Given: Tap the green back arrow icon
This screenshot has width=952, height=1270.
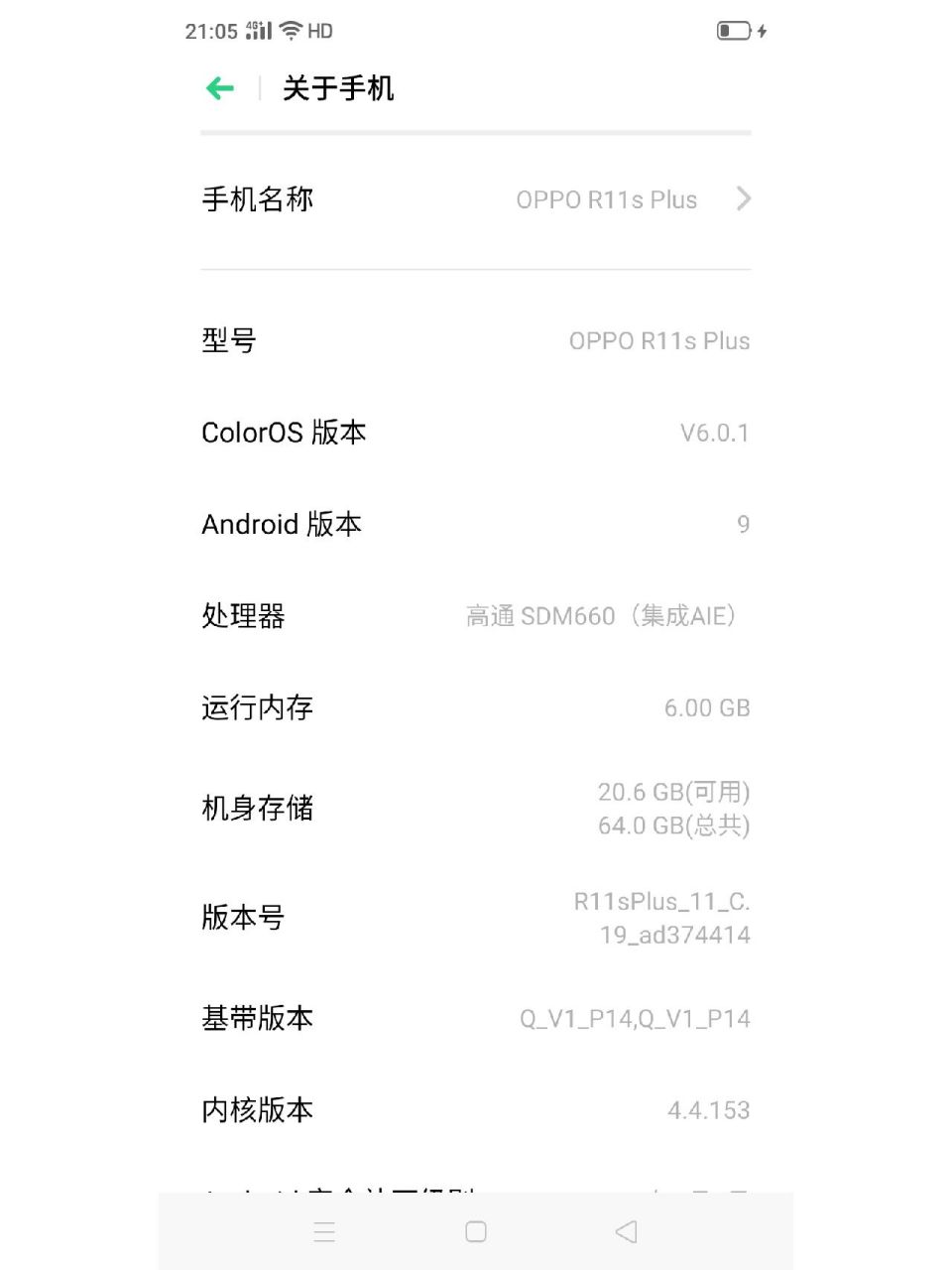Looking at the screenshot, I should 220,87.
